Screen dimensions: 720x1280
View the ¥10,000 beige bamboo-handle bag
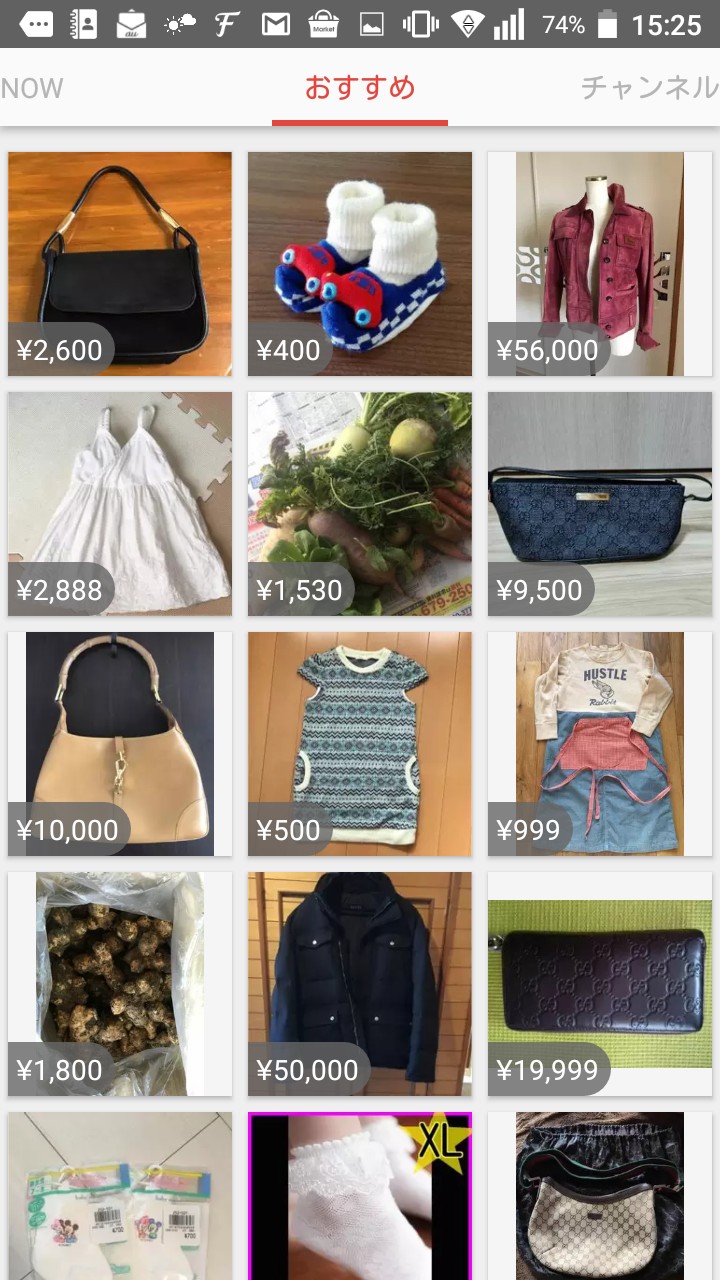120,744
